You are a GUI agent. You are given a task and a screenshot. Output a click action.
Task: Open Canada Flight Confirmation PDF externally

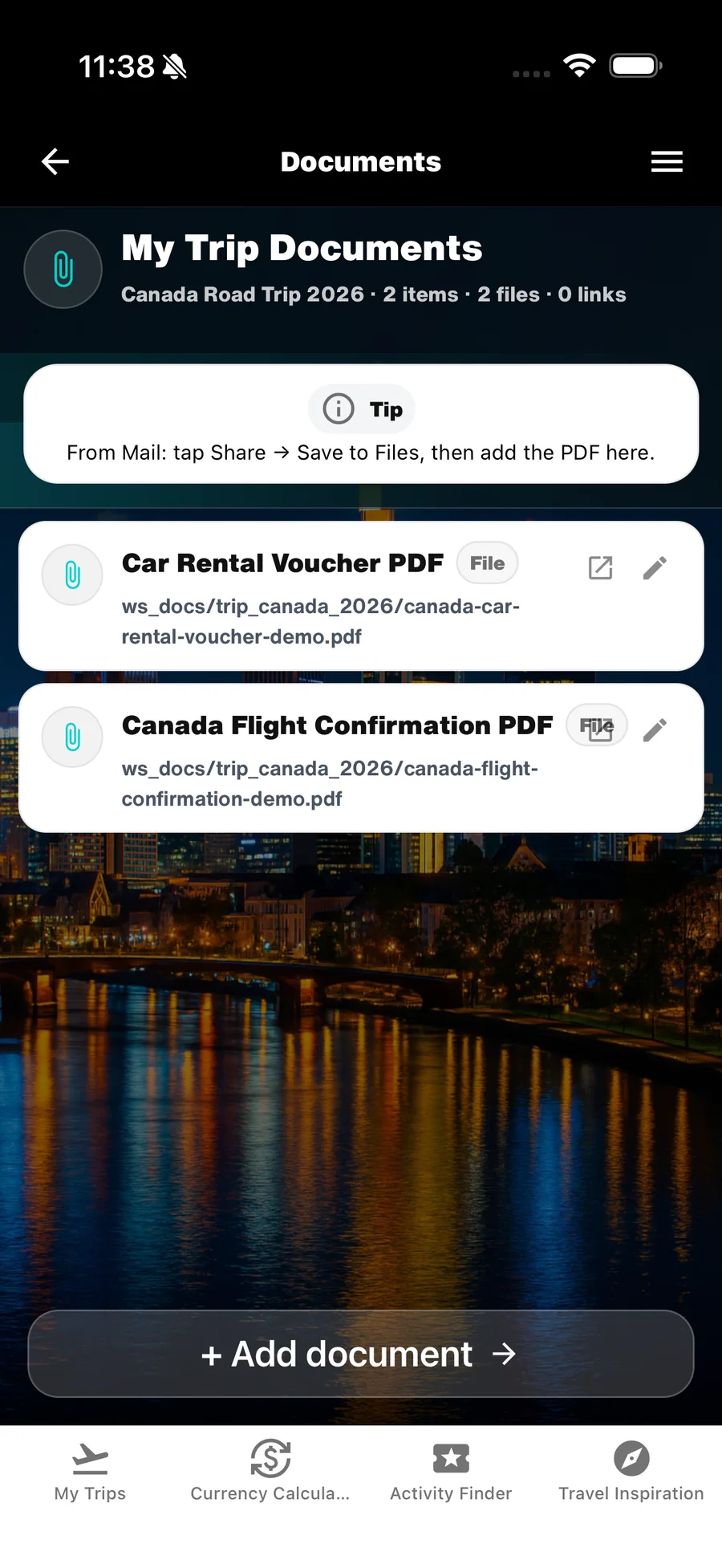[600, 730]
